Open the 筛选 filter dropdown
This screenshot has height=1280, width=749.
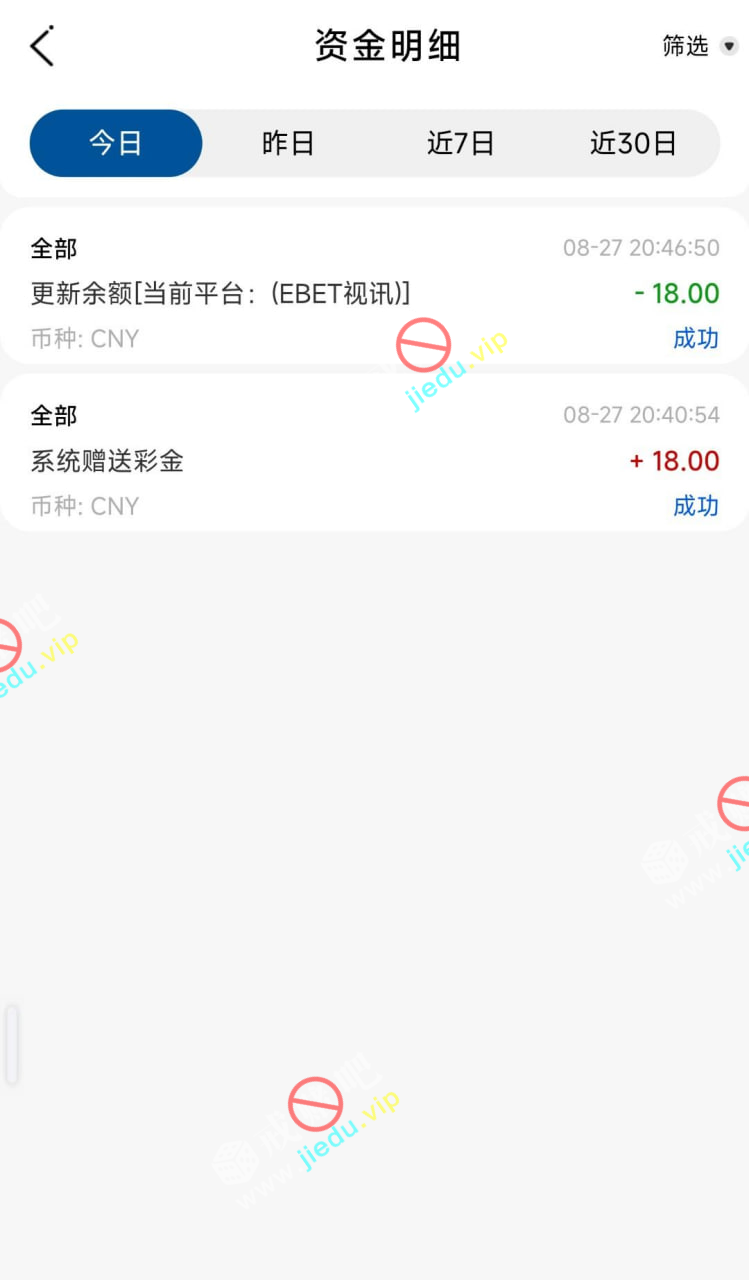pyautogui.click(x=699, y=46)
